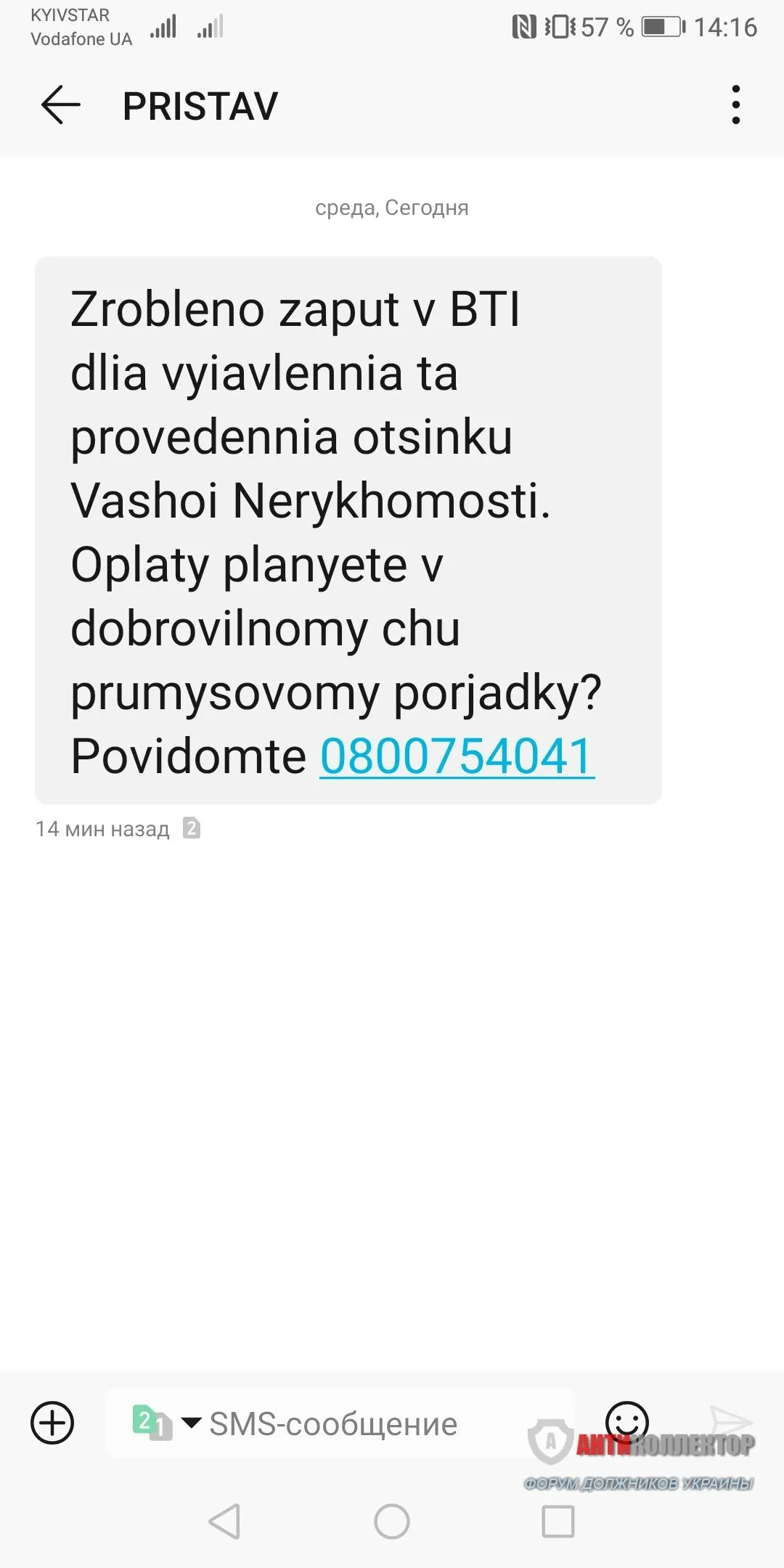Go back from the PRISTAV conversation
The width and height of the screenshot is (784, 1568).
pyautogui.click(x=61, y=105)
